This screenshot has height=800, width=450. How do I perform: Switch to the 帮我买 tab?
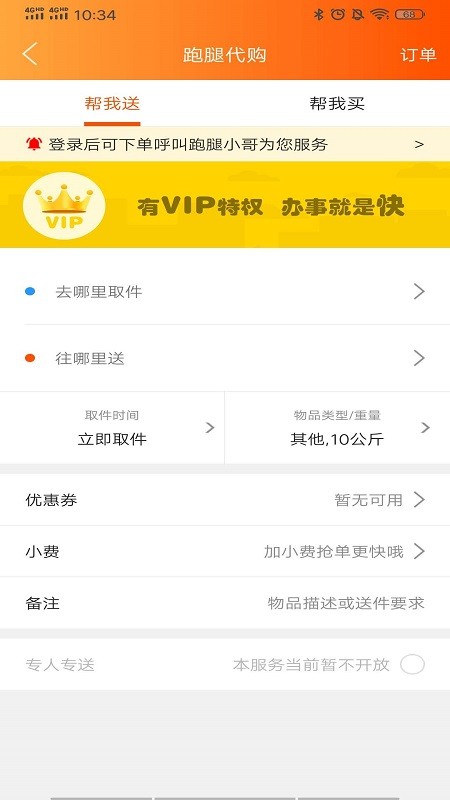337,104
